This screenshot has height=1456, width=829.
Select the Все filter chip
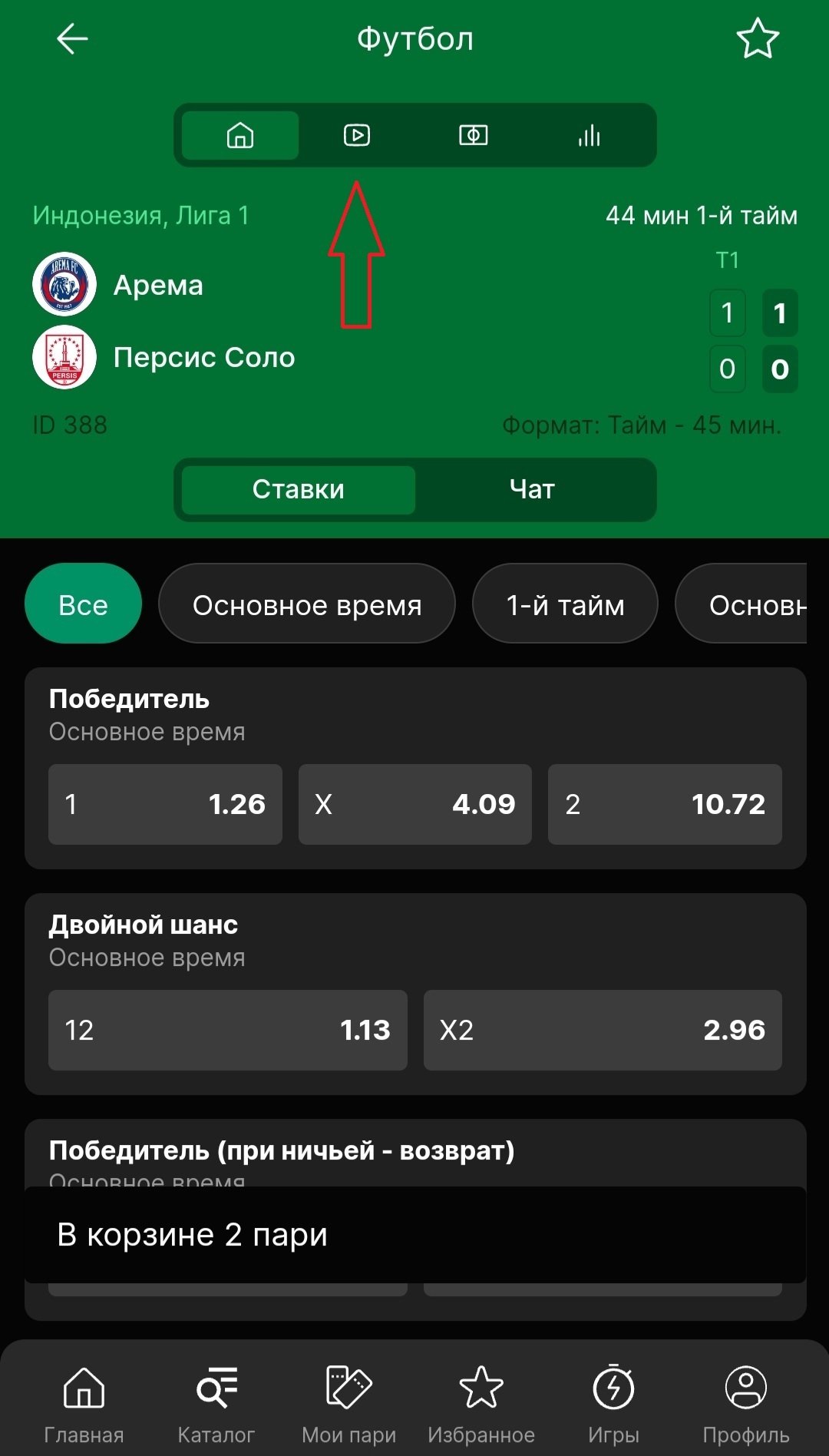[83, 605]
